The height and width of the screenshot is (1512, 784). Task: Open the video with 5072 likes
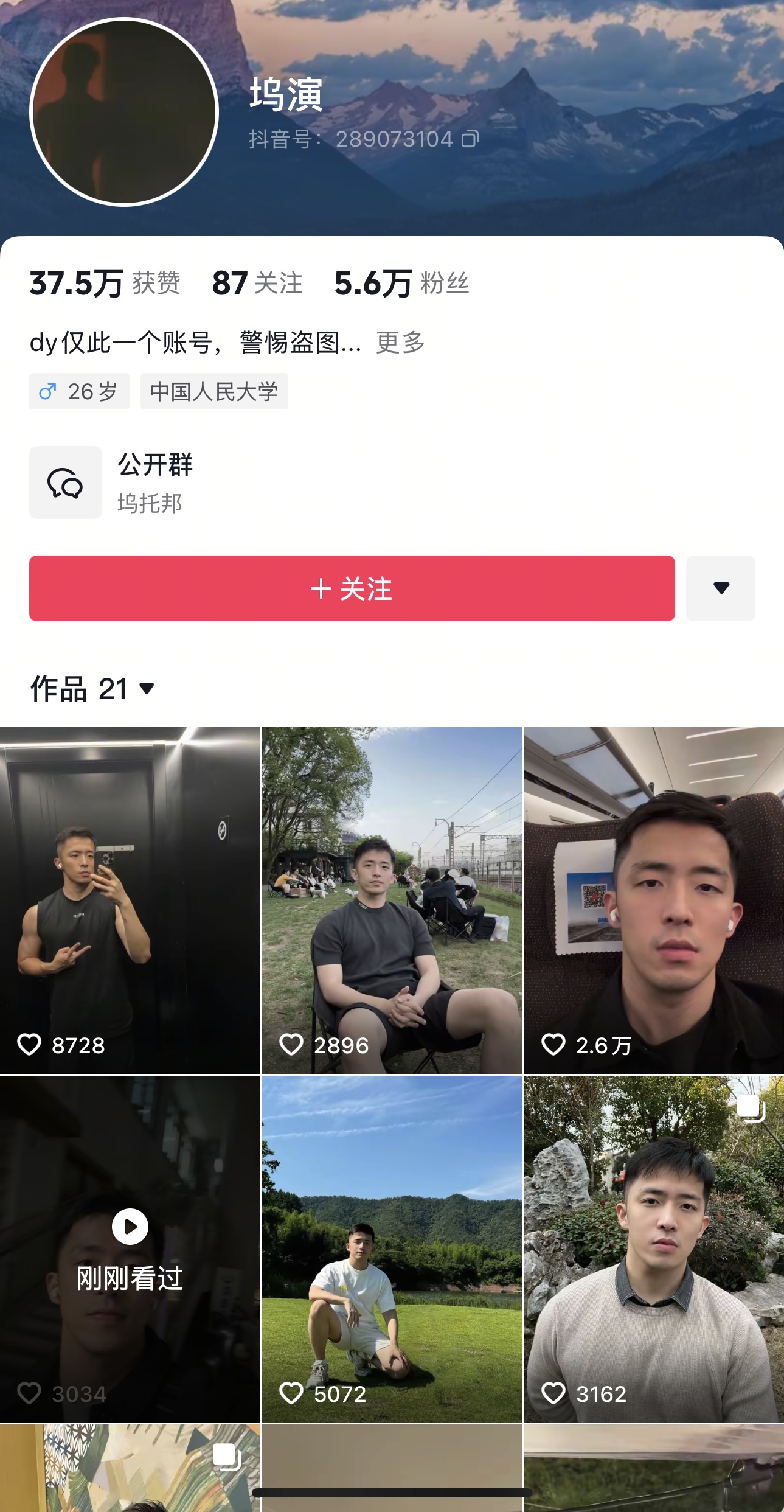(392, 1249)
